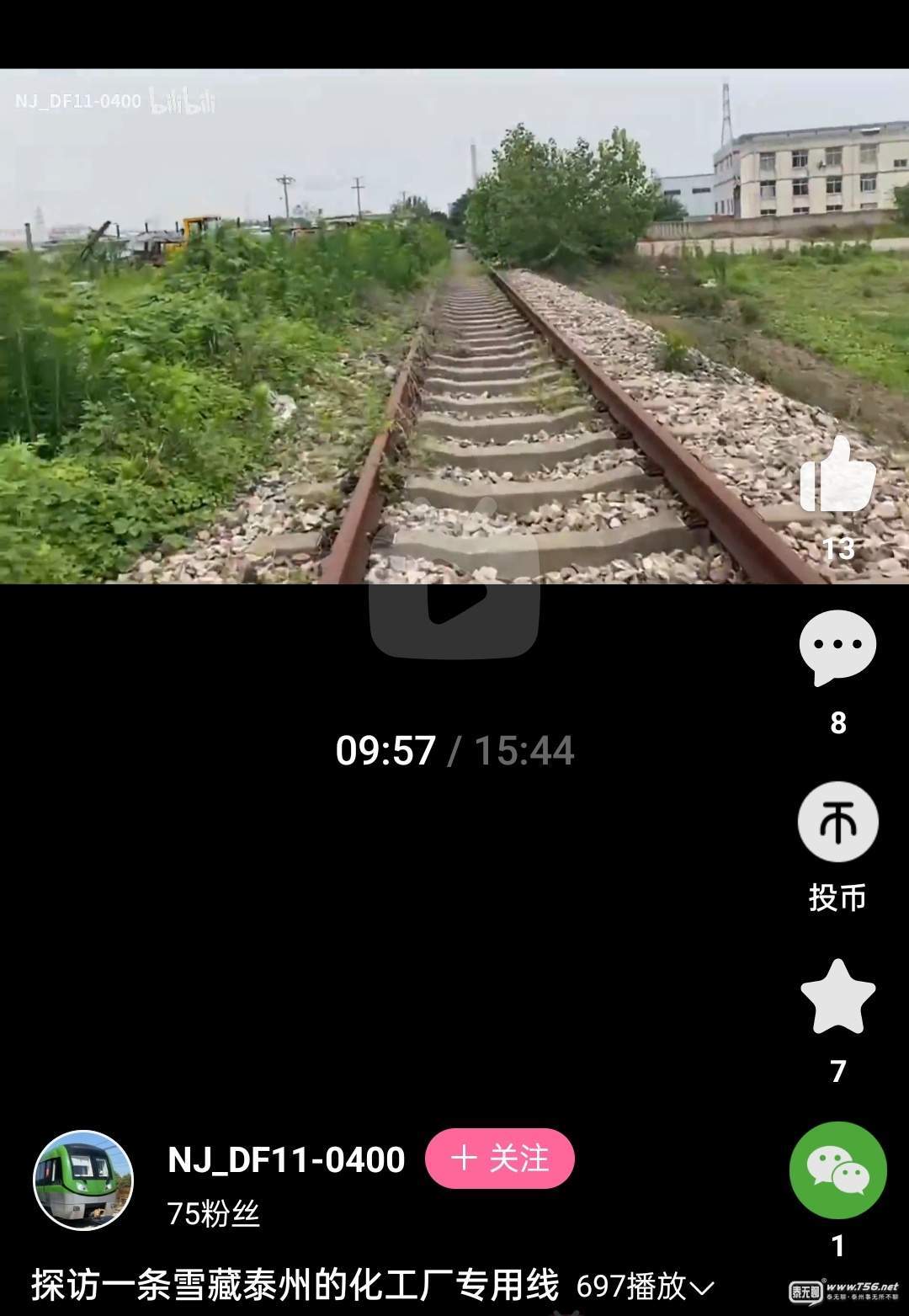Add video to favorites with star
This screenshot has width=909, height=1316.
pos(837,996)
